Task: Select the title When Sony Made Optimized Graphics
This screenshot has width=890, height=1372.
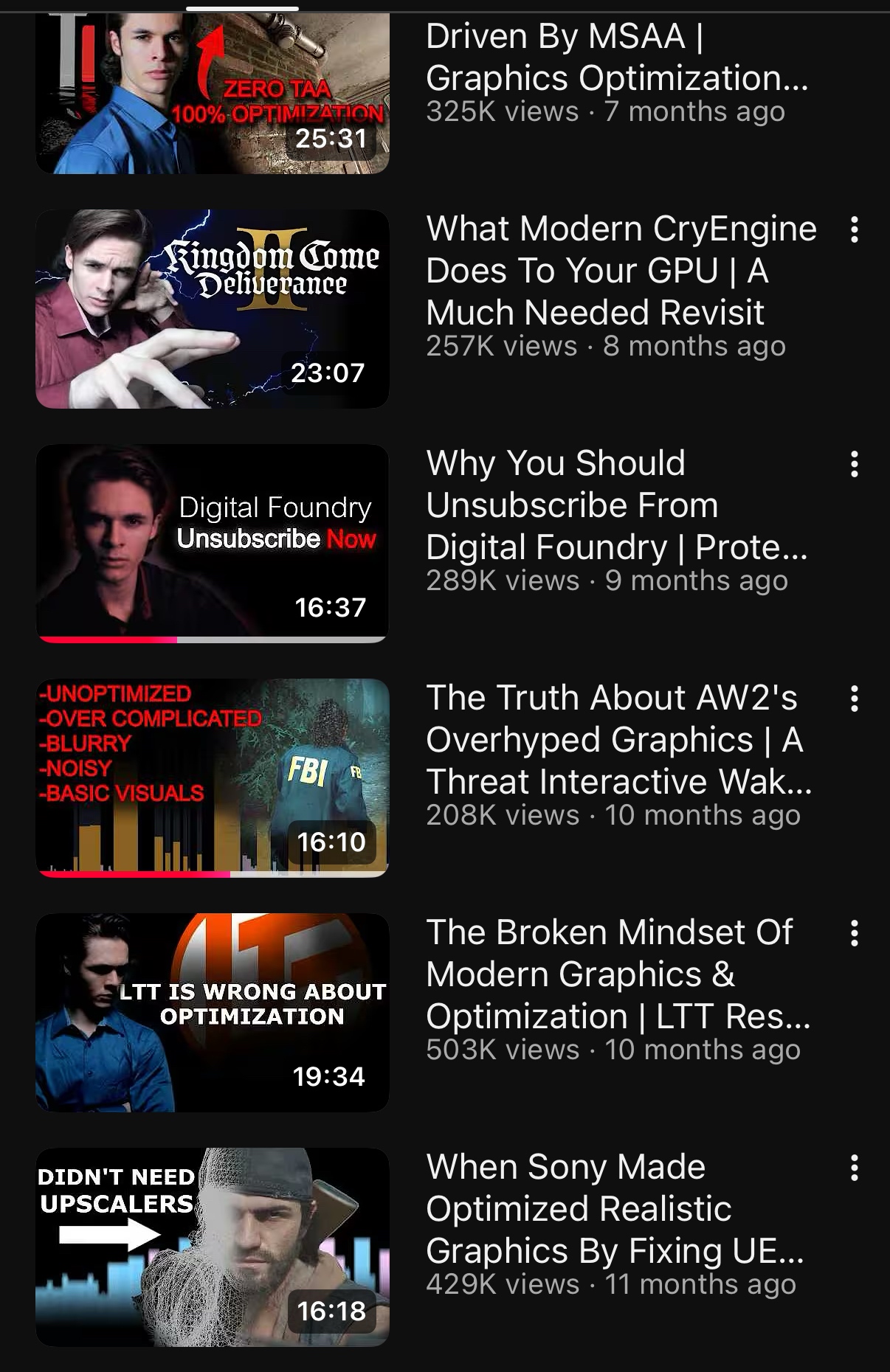Action: pyautogui.click(x=614, y=1208)
